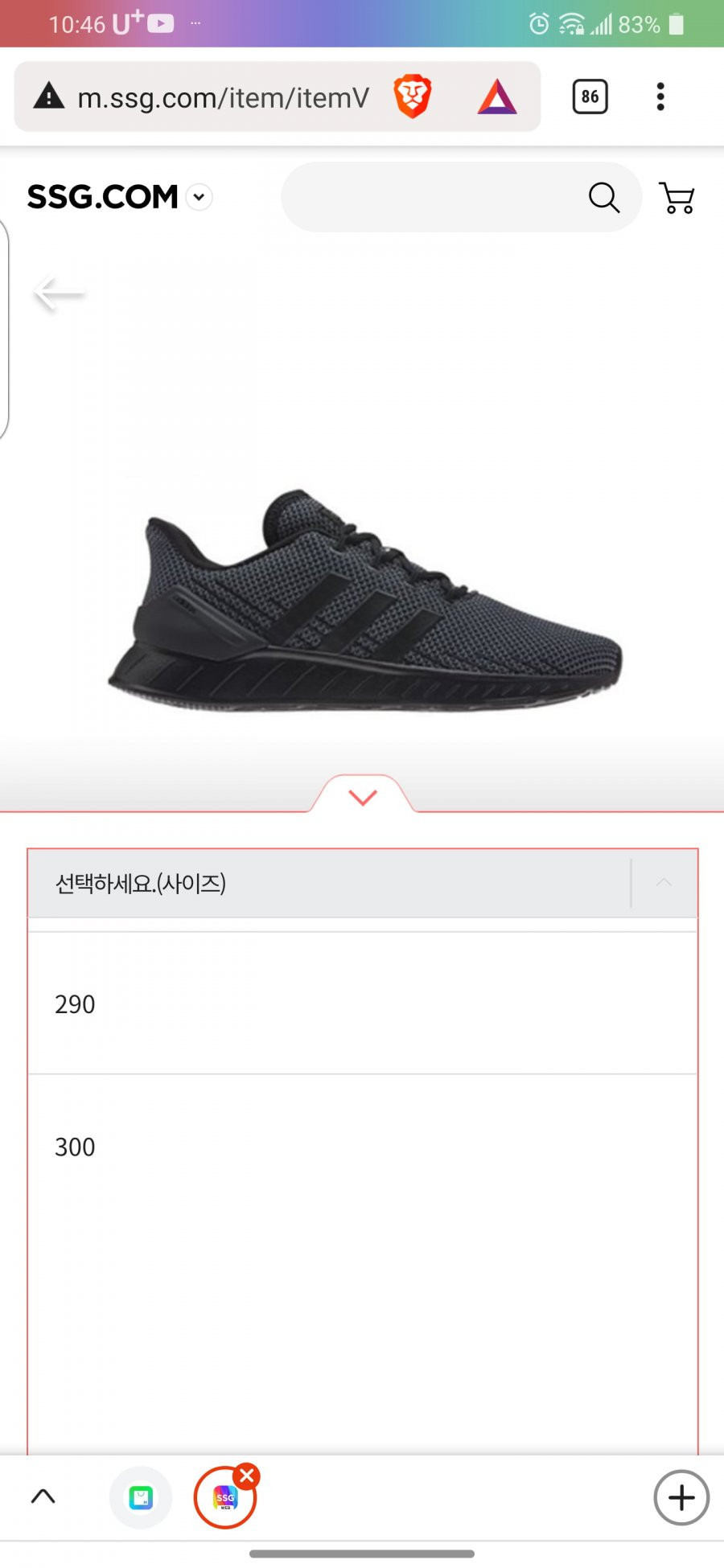Go back using the left arrow
724x1568 pixels.
point(59,294)
